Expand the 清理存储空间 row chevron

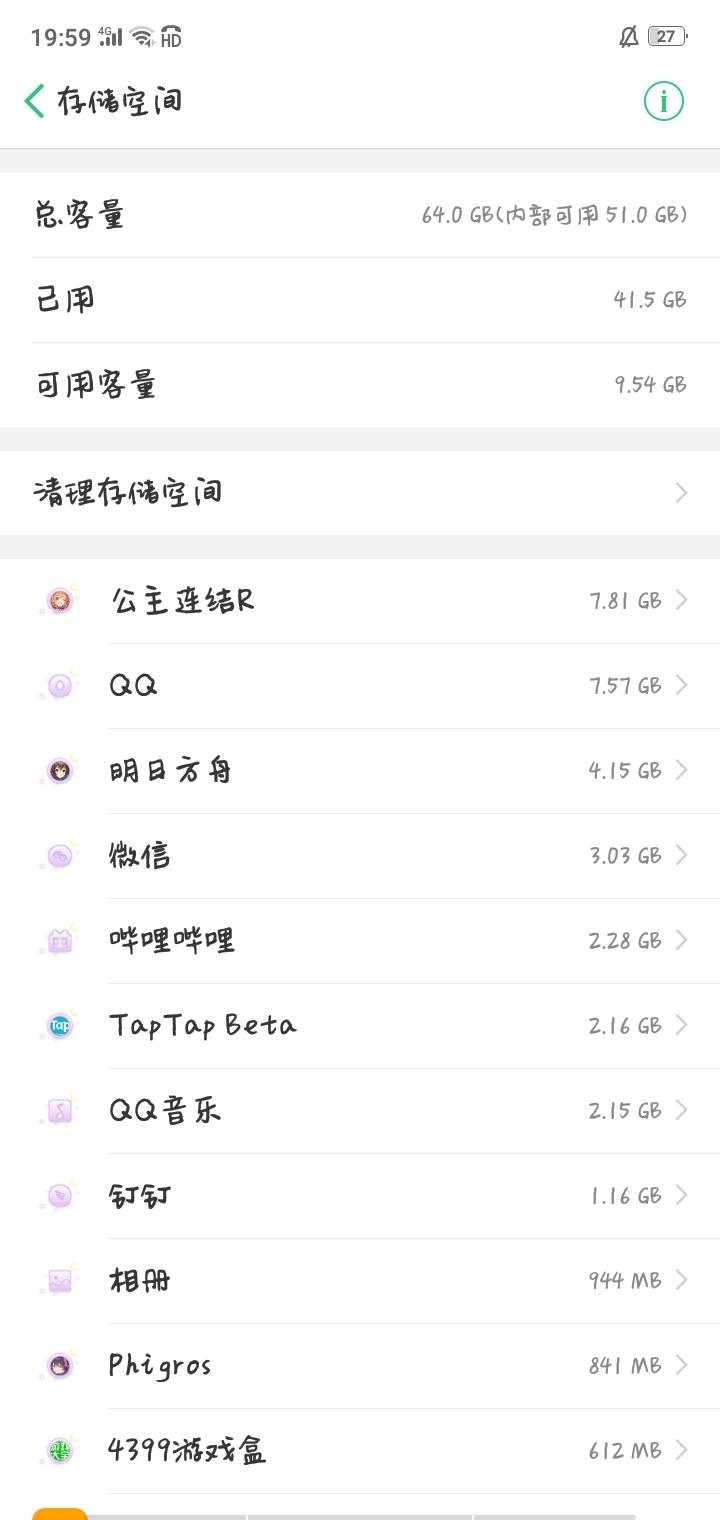click(681, 492)
